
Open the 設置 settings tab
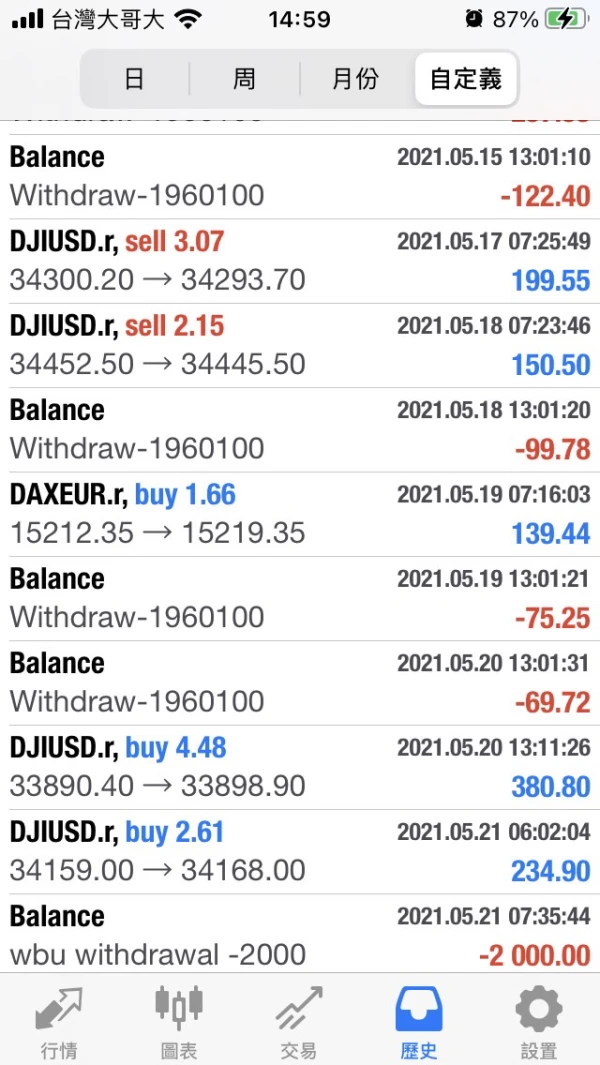pyautogui.click(x=539, y=1021)
